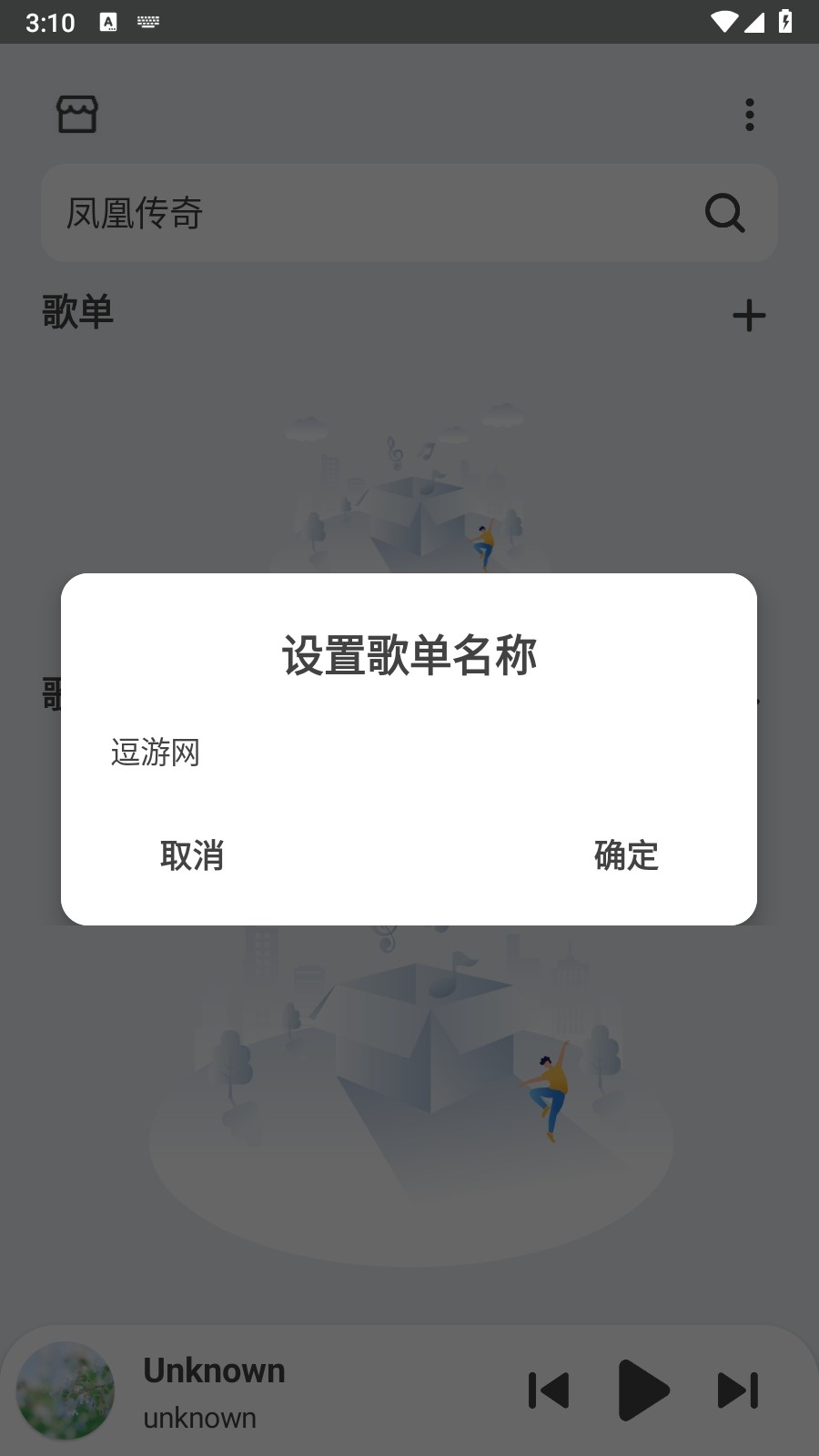
Task: Tap the album art thumbnail bottom left
Action: [x=64, y=1390]
